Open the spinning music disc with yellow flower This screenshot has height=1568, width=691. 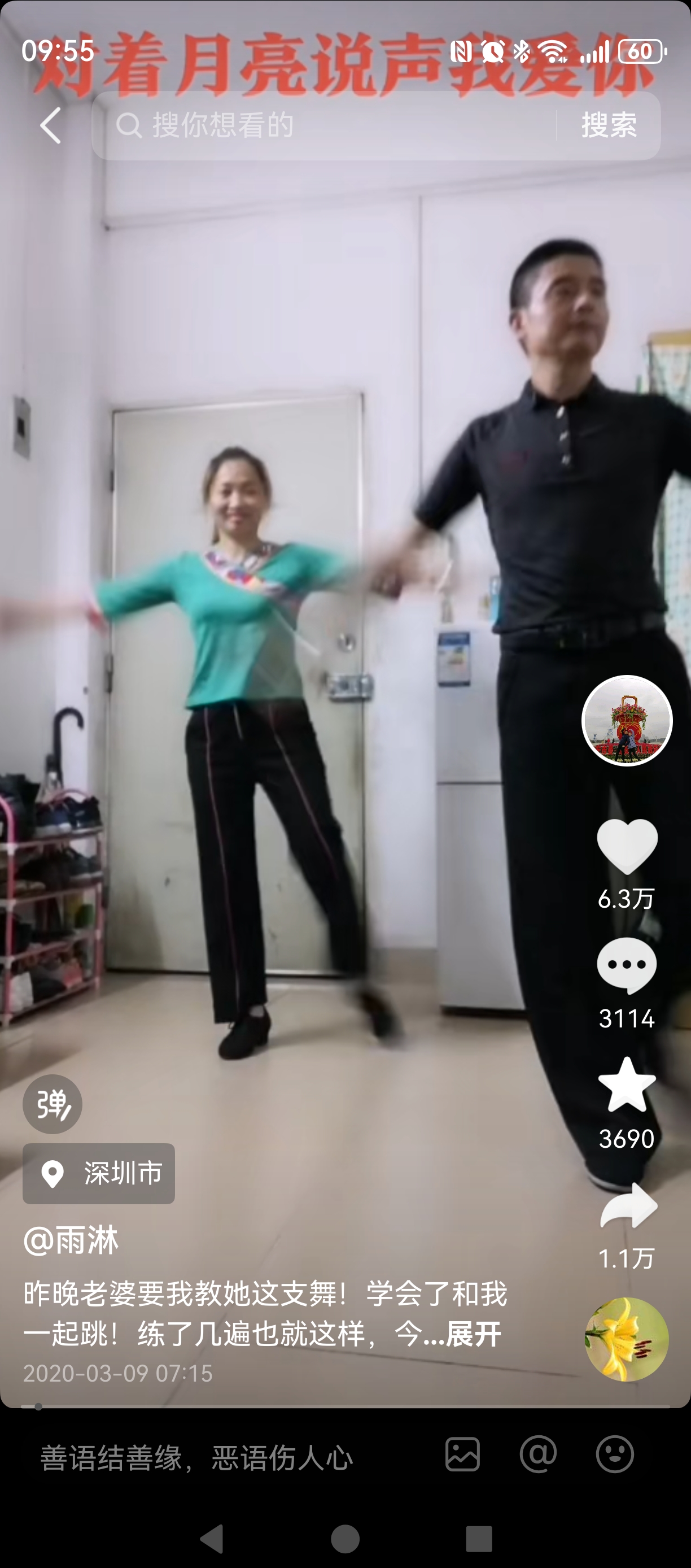627,1339
